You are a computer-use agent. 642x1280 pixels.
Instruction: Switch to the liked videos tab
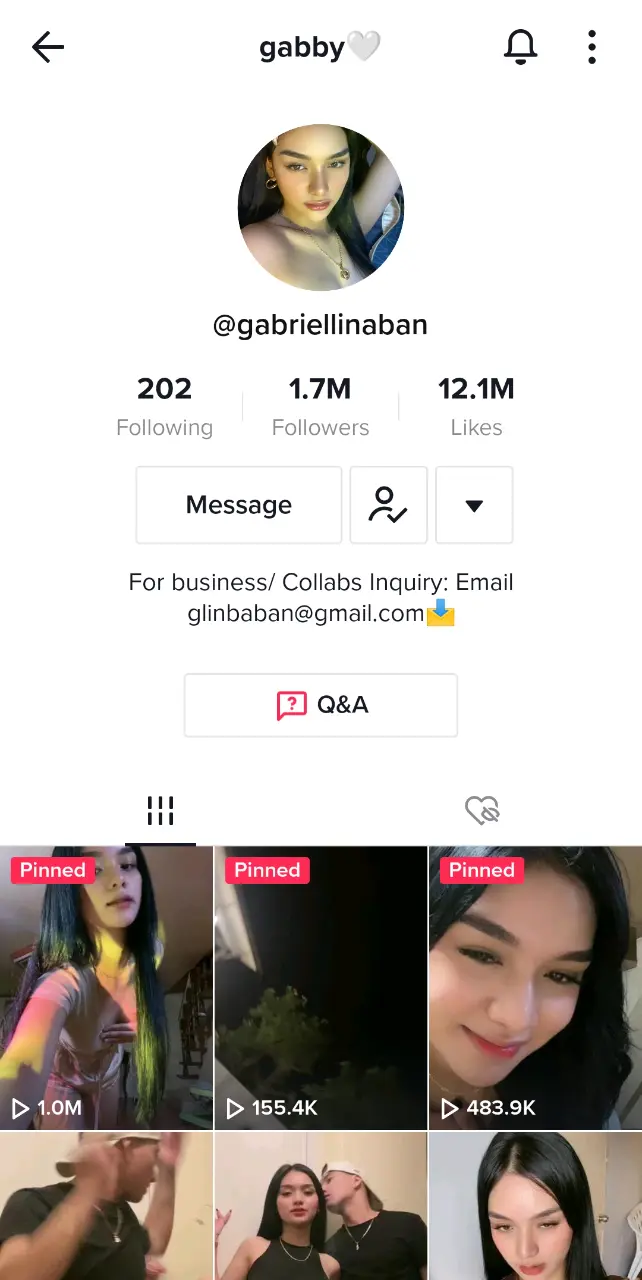click(482, 810)
